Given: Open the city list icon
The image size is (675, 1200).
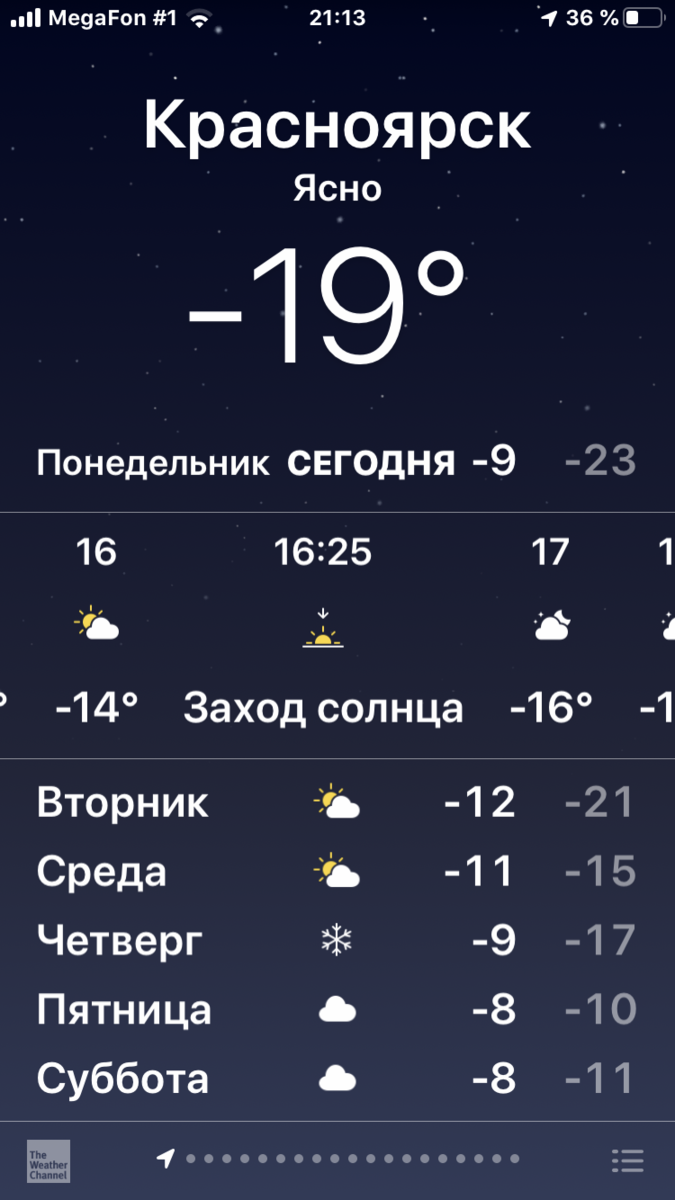Looking at the screenshot, I should (x=627, y=1160).
